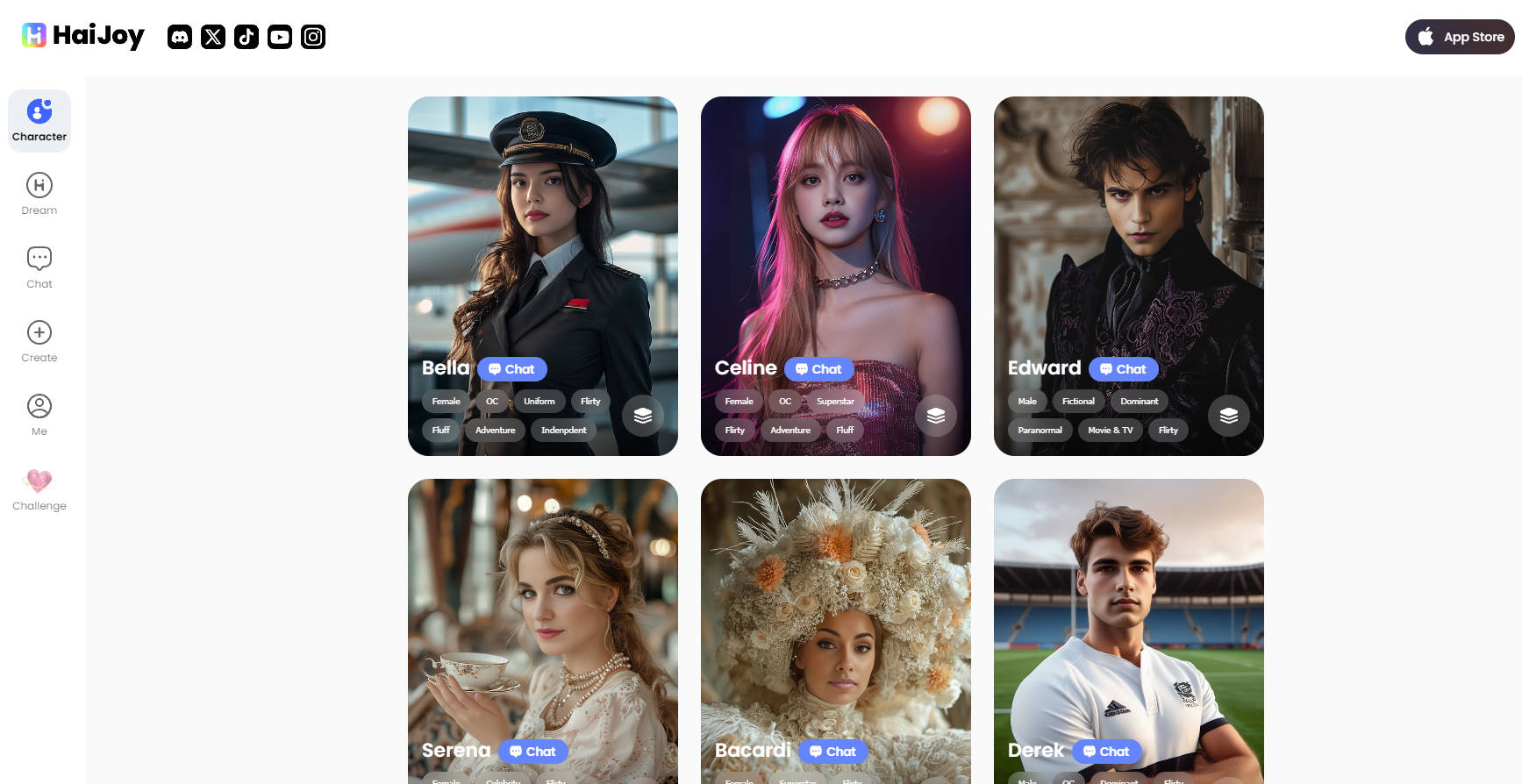This screenshot has width=1522, height=784.
Task: Tap the layers icon on Bella's card
Action: [x=643, y=416]
